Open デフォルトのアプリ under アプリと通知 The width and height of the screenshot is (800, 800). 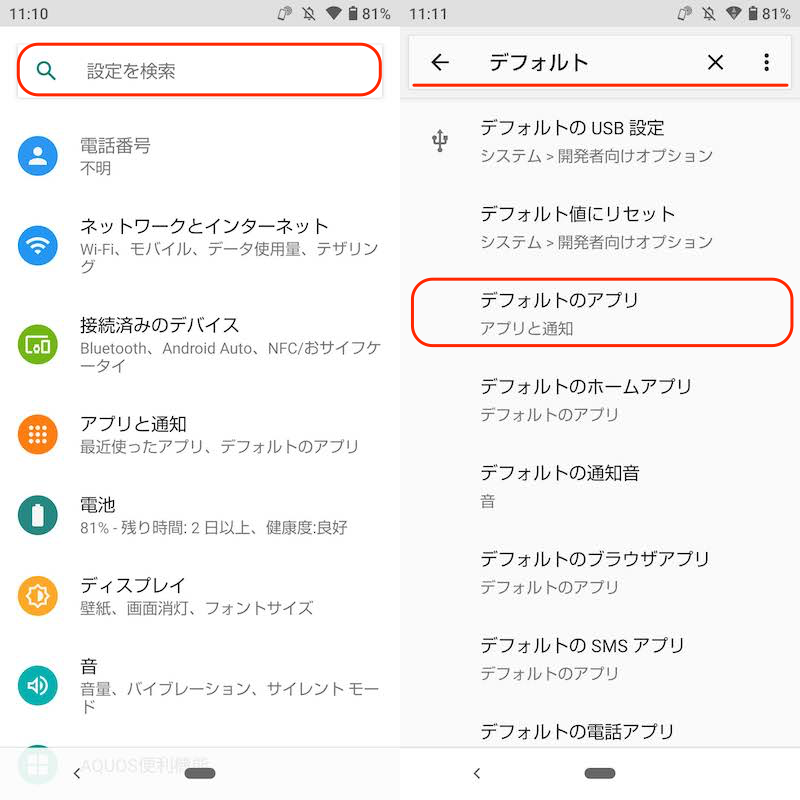pyautogui.click(x=600, y=313)
